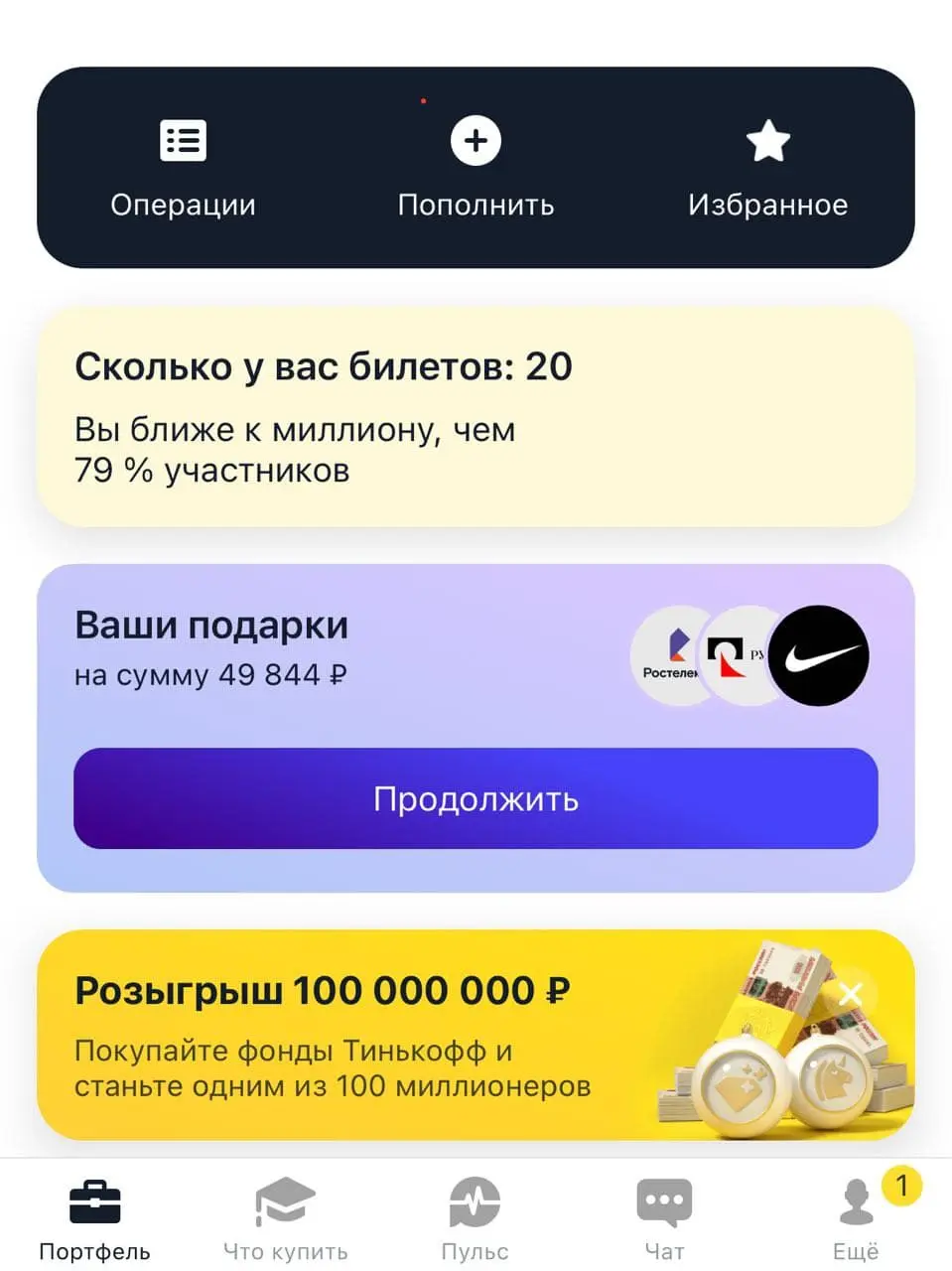The height and width of the screenshot is (1271, 952).
Task: Tap the Продолжить button
Action: [x=476, y=798]
